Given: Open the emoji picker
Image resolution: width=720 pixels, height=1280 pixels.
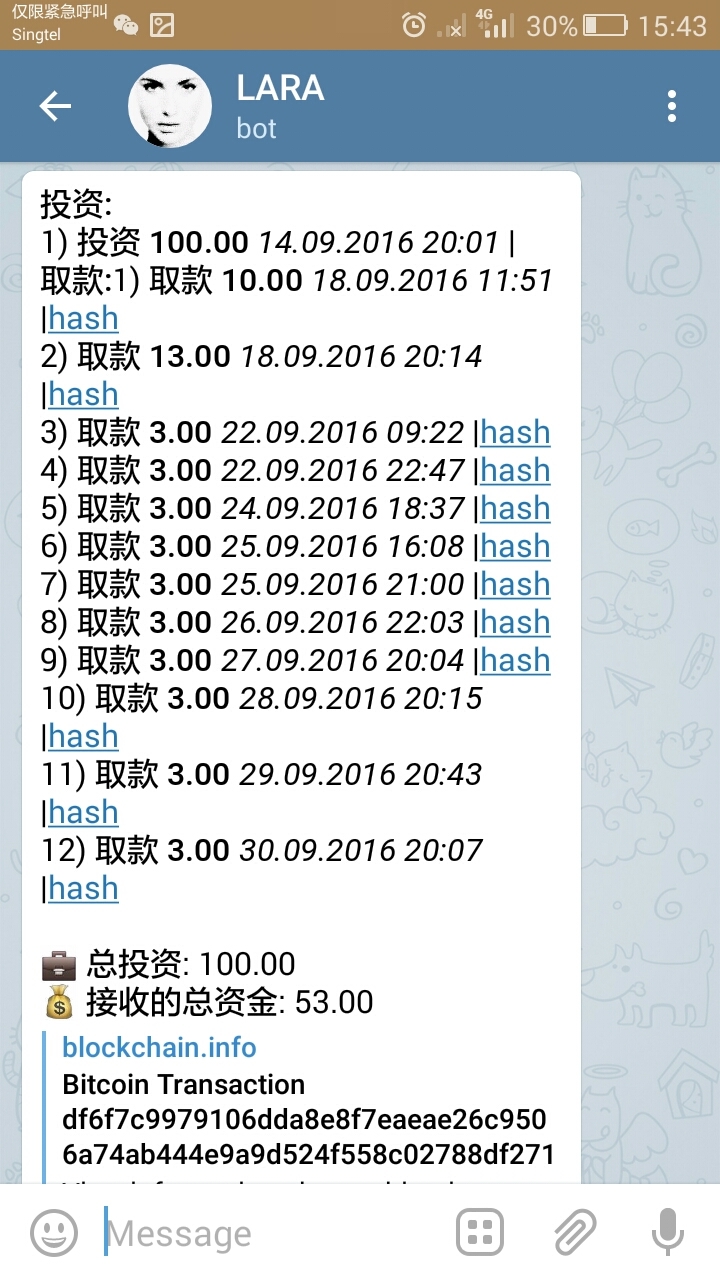Looking at the screenshot, I should [x=54, y=1232].
